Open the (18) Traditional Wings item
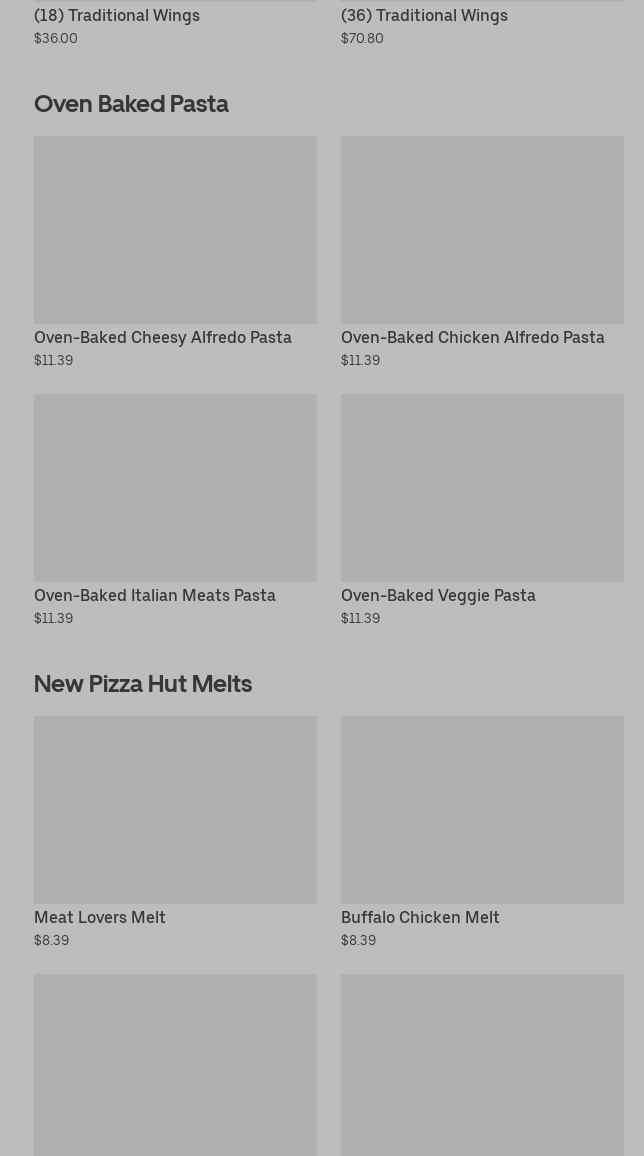This screenshot has width=644, height=1156. 175,24
